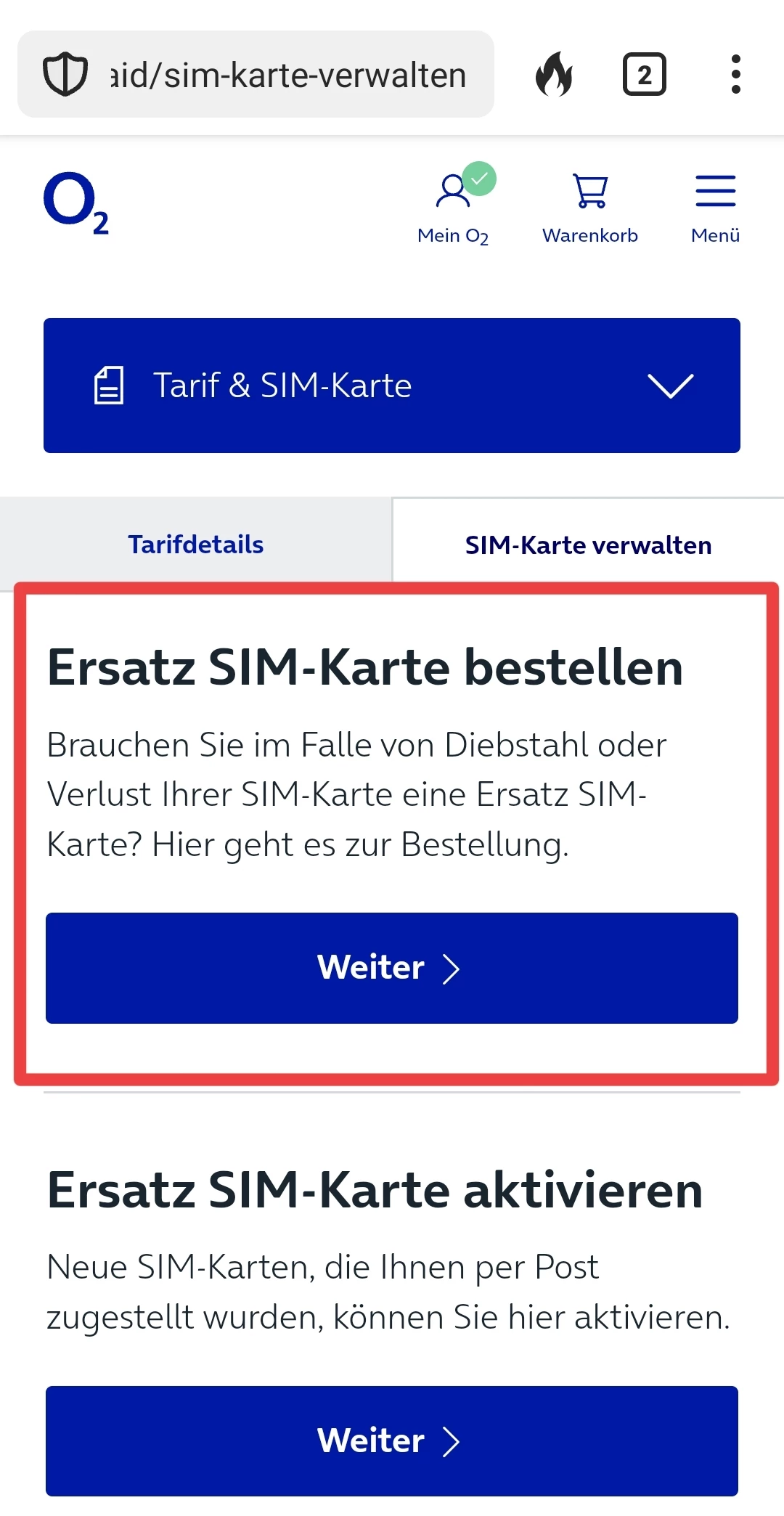784x1516 pixels.
Task: Tap the fire icon to clear browsing data
Action: (554, 74)
